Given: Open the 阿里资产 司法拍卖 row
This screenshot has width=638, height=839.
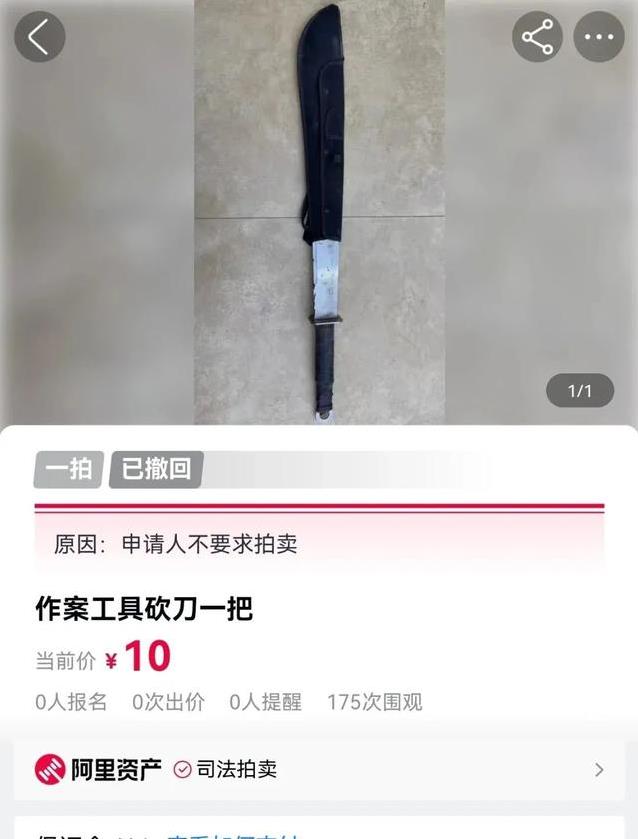Looking at the screenshot, I should [319, 769].
